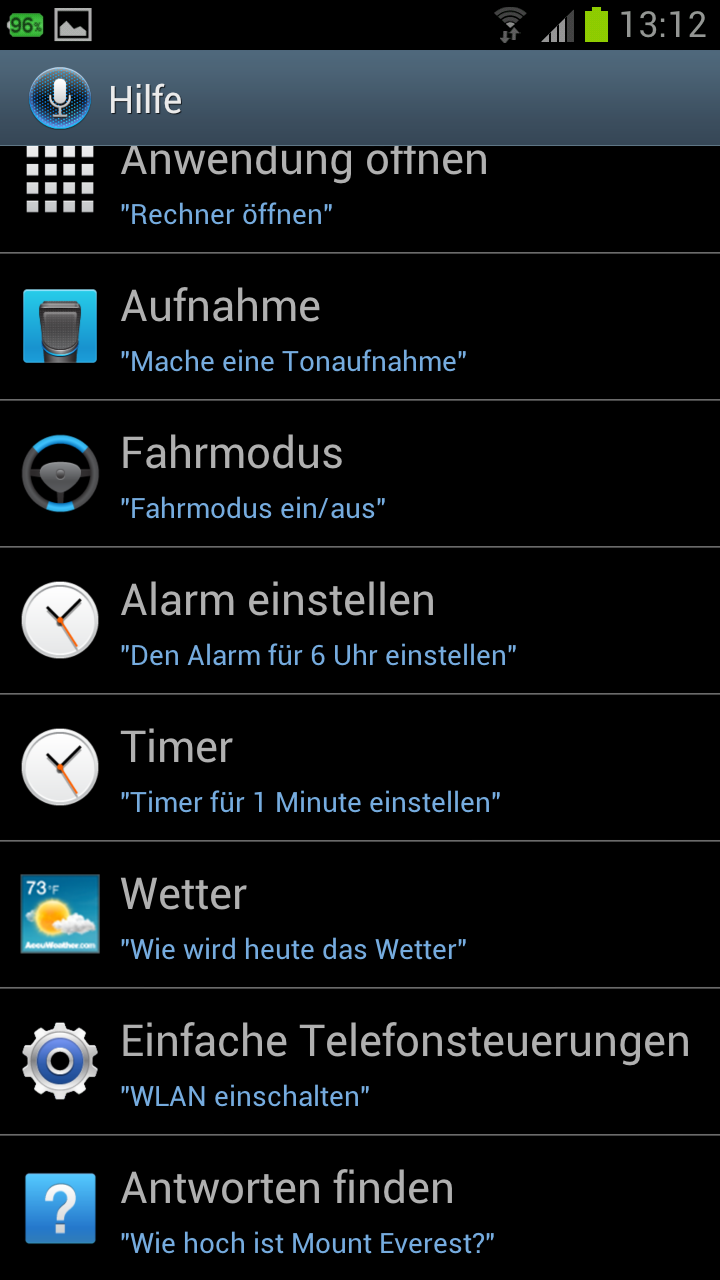View the Antworten finden help entry
720x1280 pixels.
pyautogui.click(x=360, y=1209)
